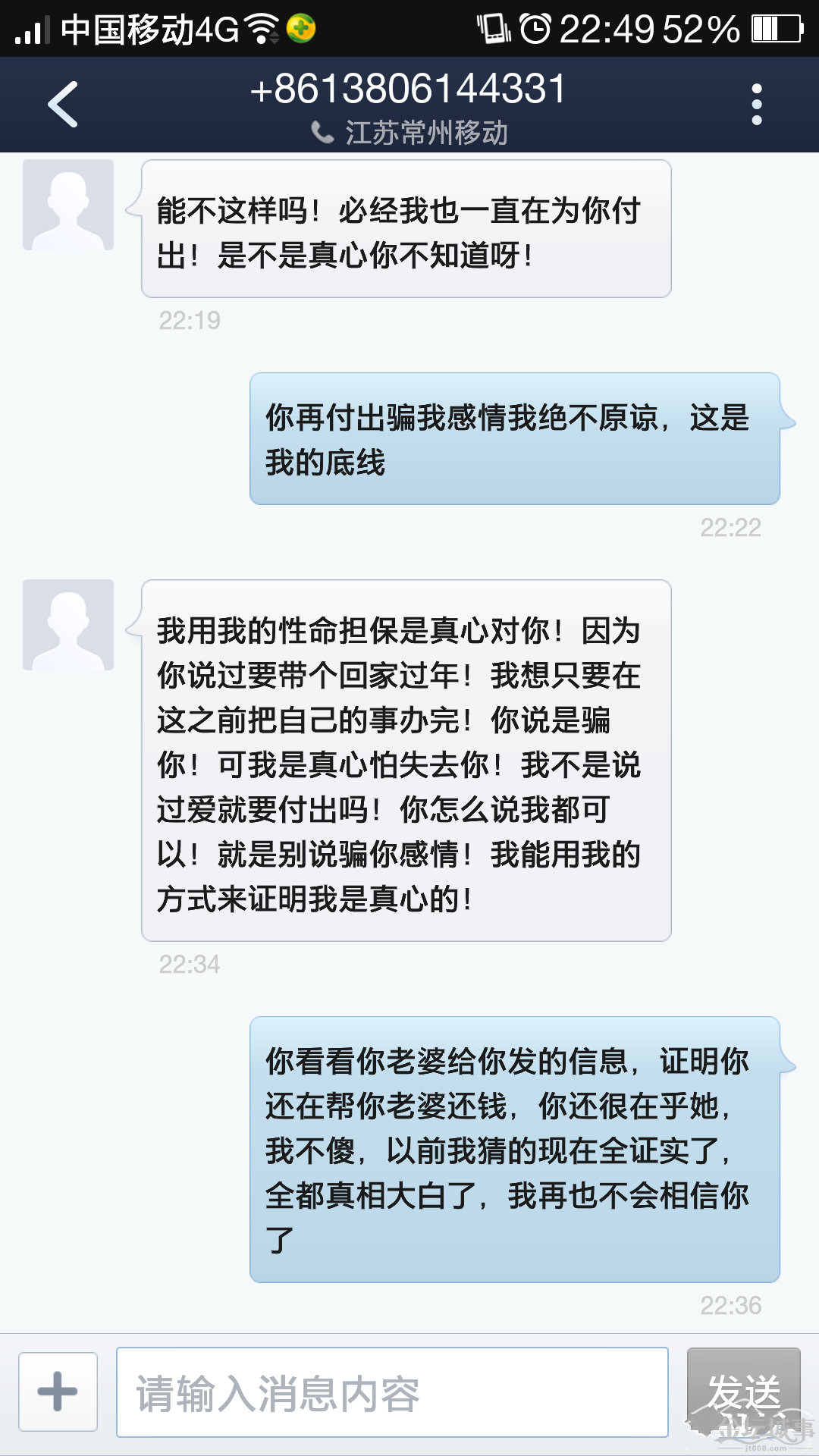The height and width of the screenshot is (1456, 819).
Task: Tap the plus attachment button
Action: point(58,1392)
